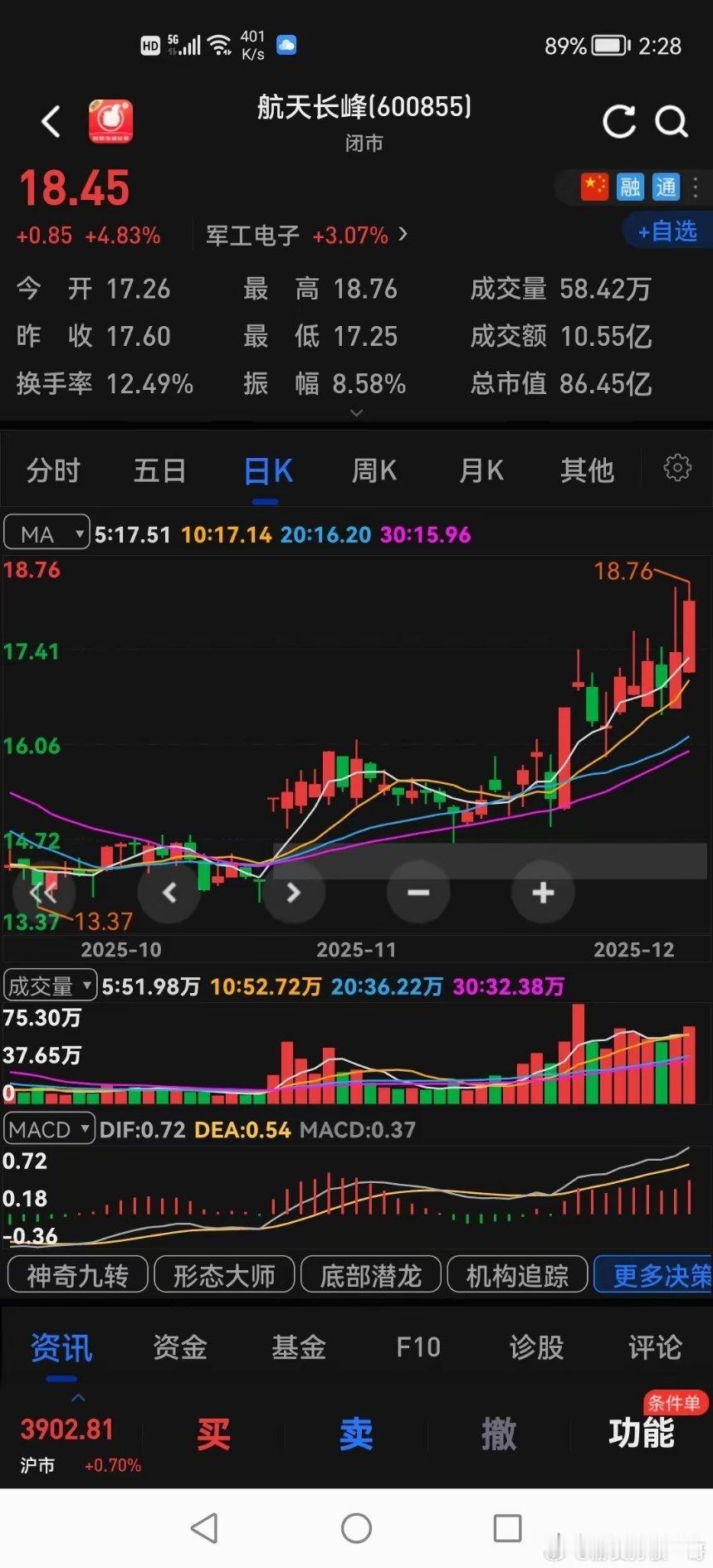This screenshot has width=713, height=1568.
Task: Tap the 融 margin trading badge
Action: [x=629, y=187]
